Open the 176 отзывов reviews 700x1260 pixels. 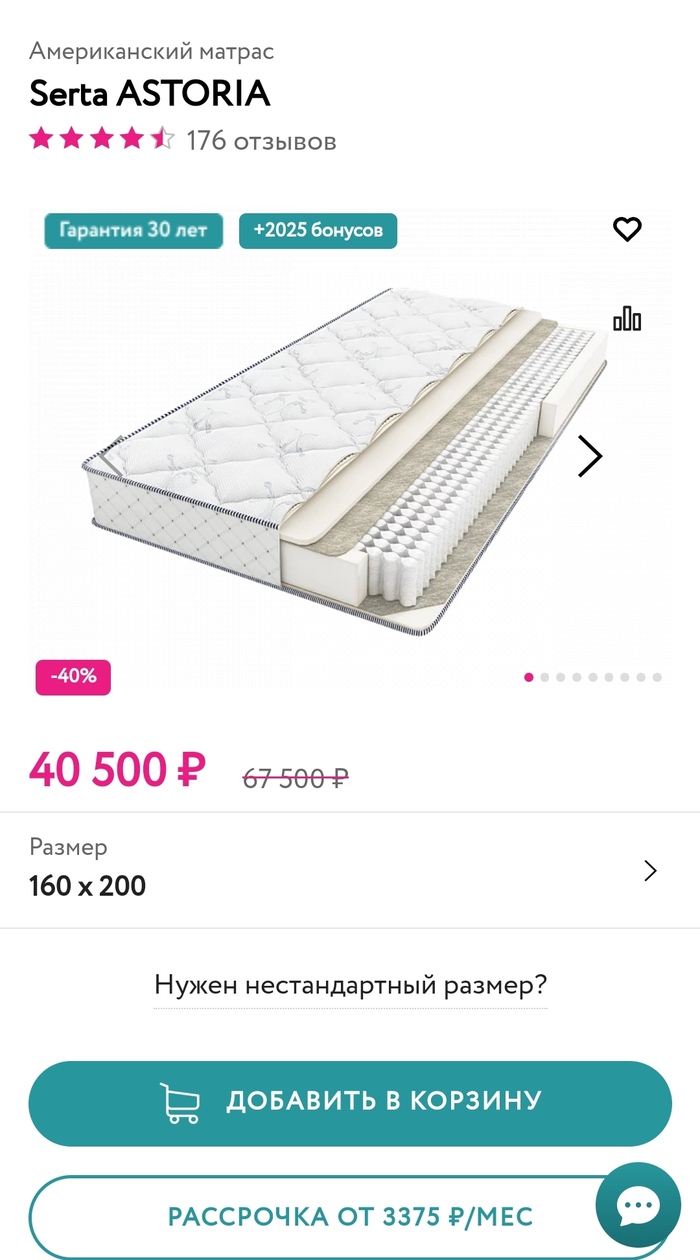click(x=261, y=141)
